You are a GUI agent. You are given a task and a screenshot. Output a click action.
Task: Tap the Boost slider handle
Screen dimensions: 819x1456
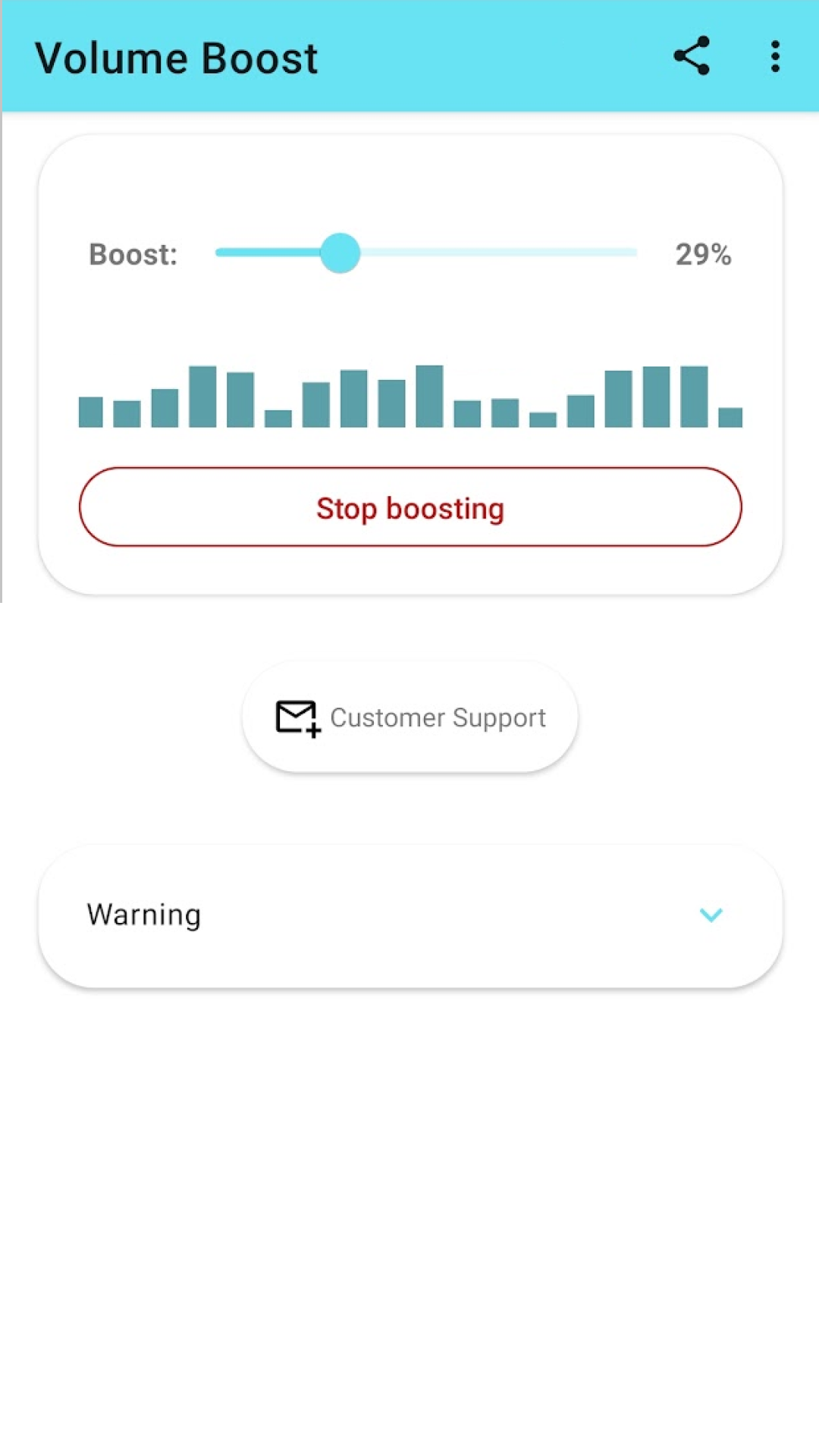click(340, 253)
